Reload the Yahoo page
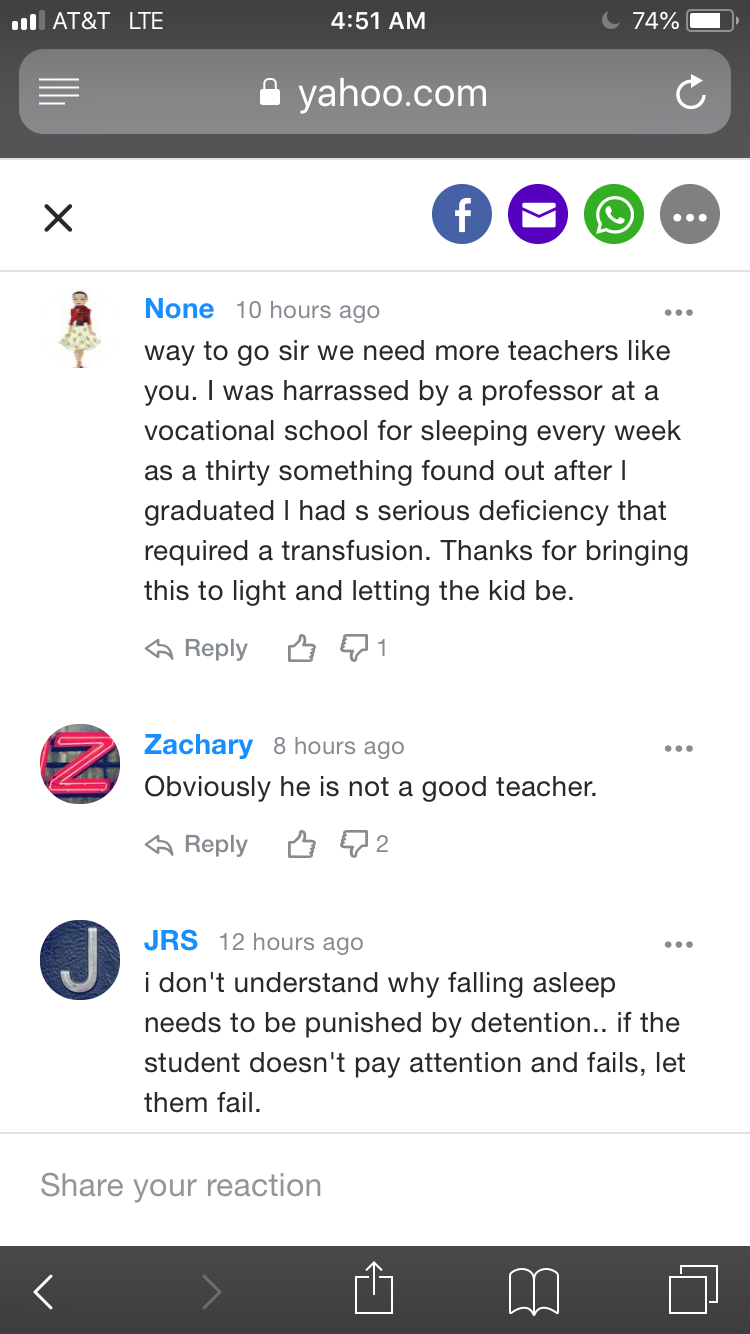Screen dimensions: 750x1334 [690, 94]
